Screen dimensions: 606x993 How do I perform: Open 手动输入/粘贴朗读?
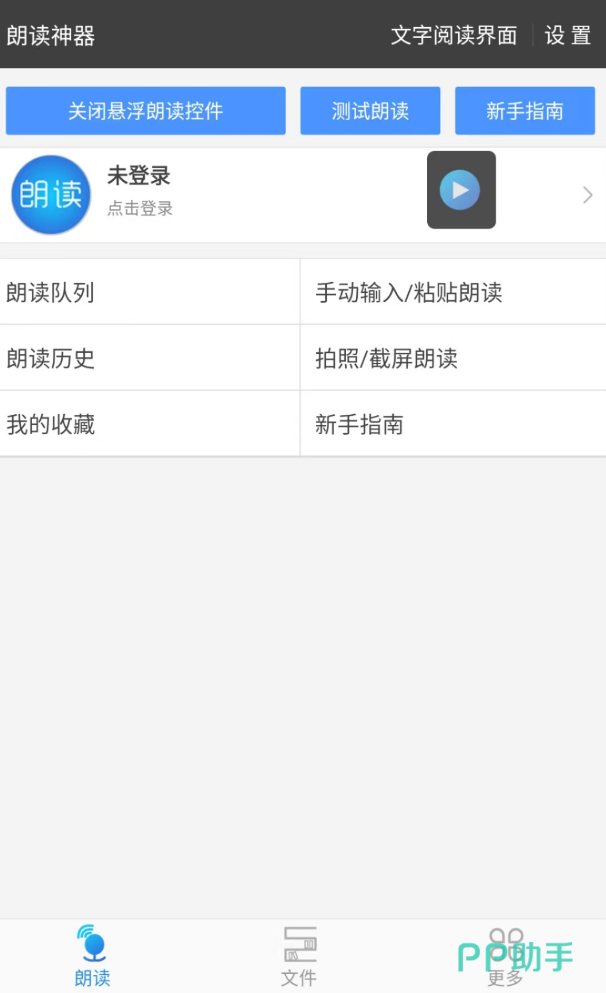[452, 293]
